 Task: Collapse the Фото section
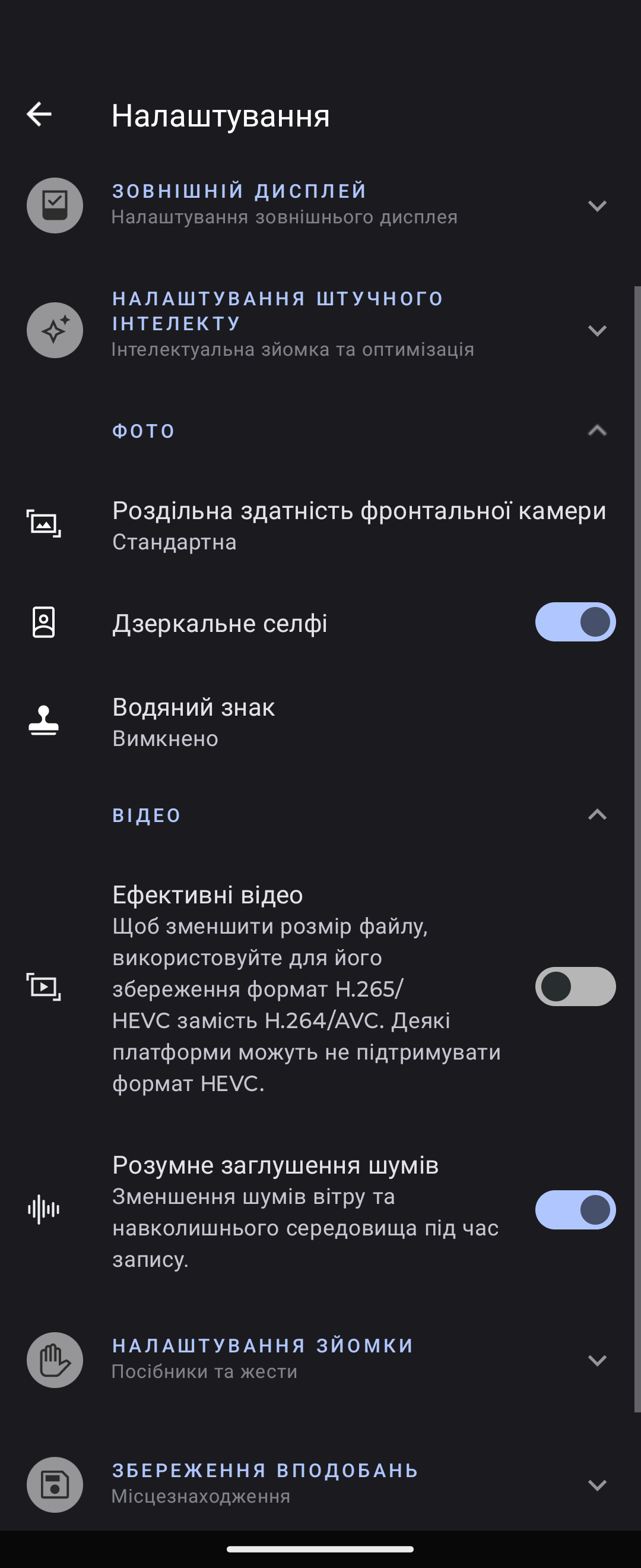coord(596,431)
